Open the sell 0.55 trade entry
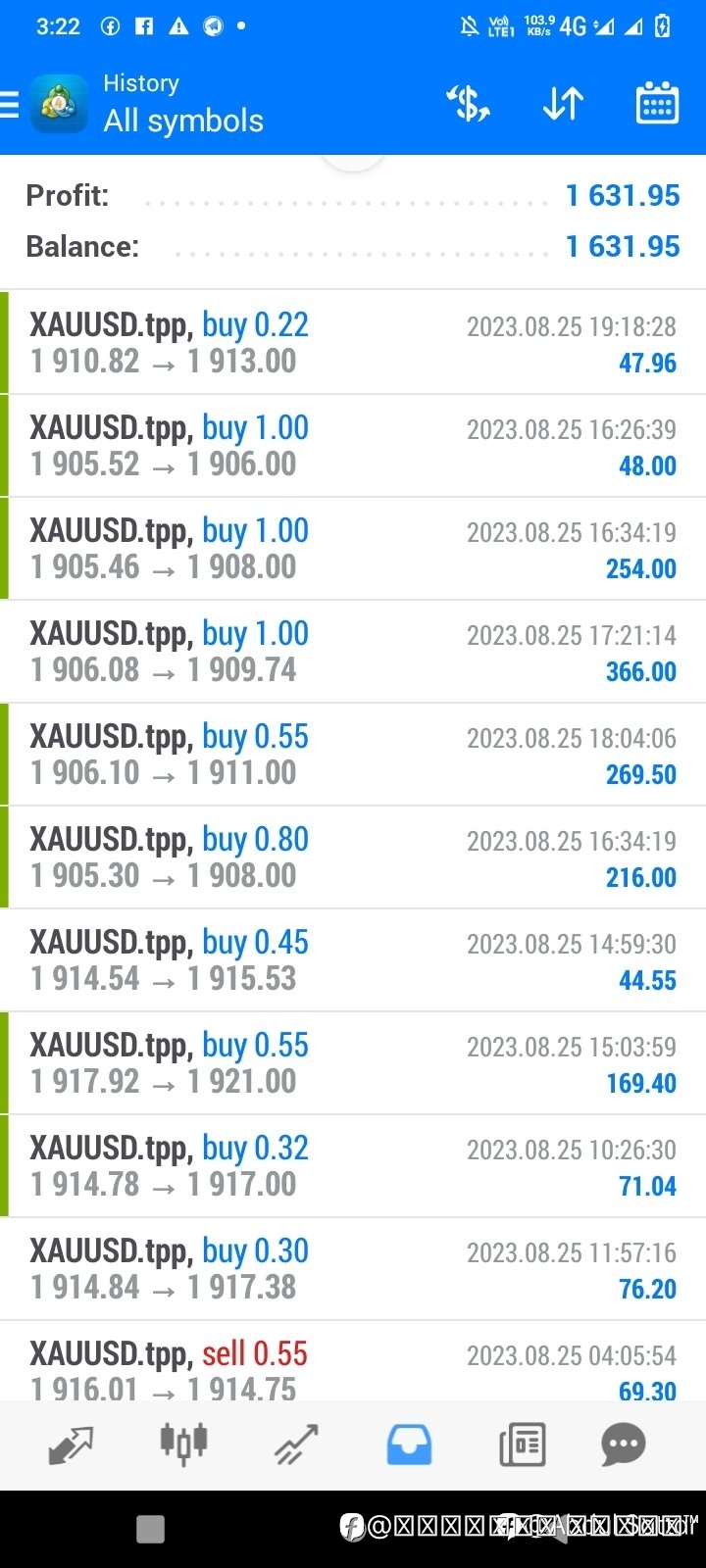 [x=353, y=1361]
